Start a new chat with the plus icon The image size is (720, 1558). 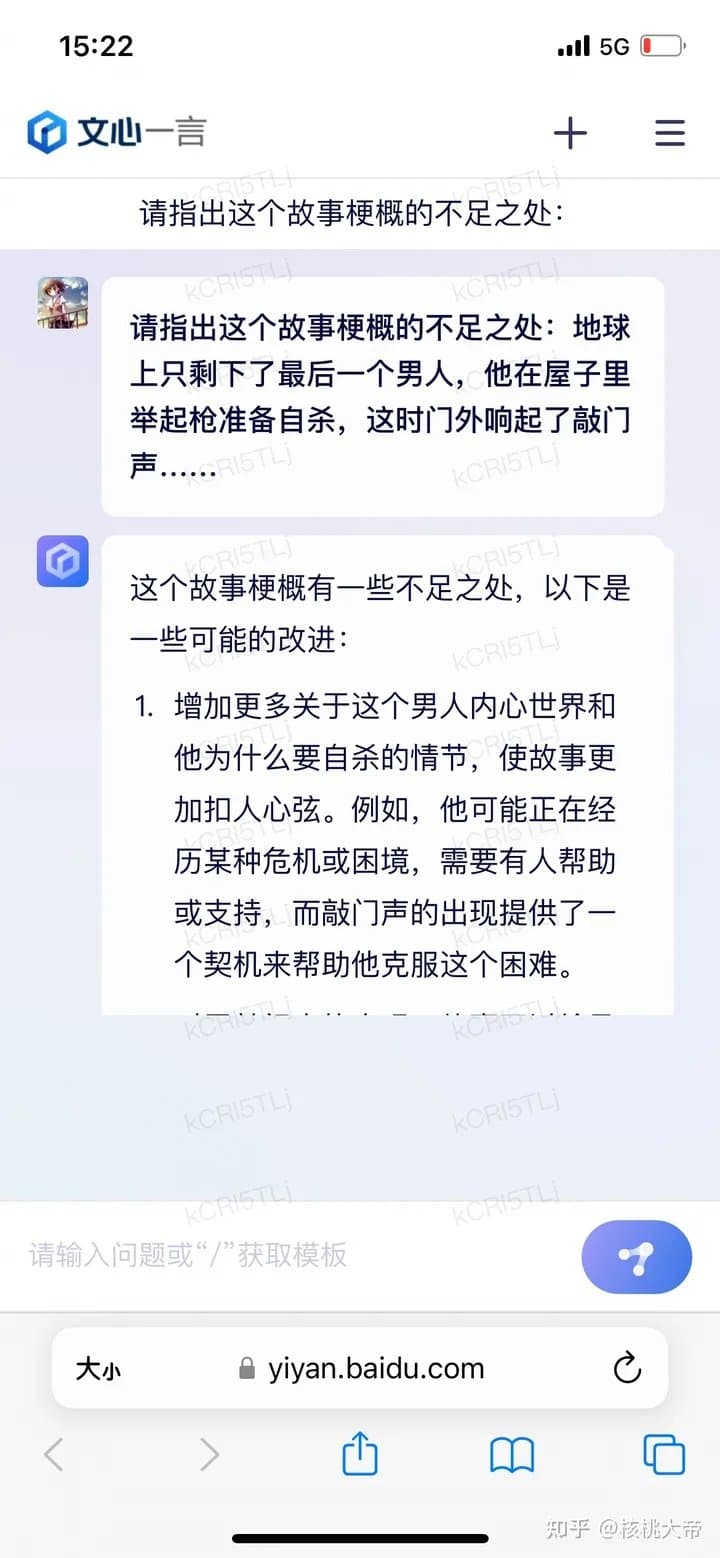coord(570,133)
